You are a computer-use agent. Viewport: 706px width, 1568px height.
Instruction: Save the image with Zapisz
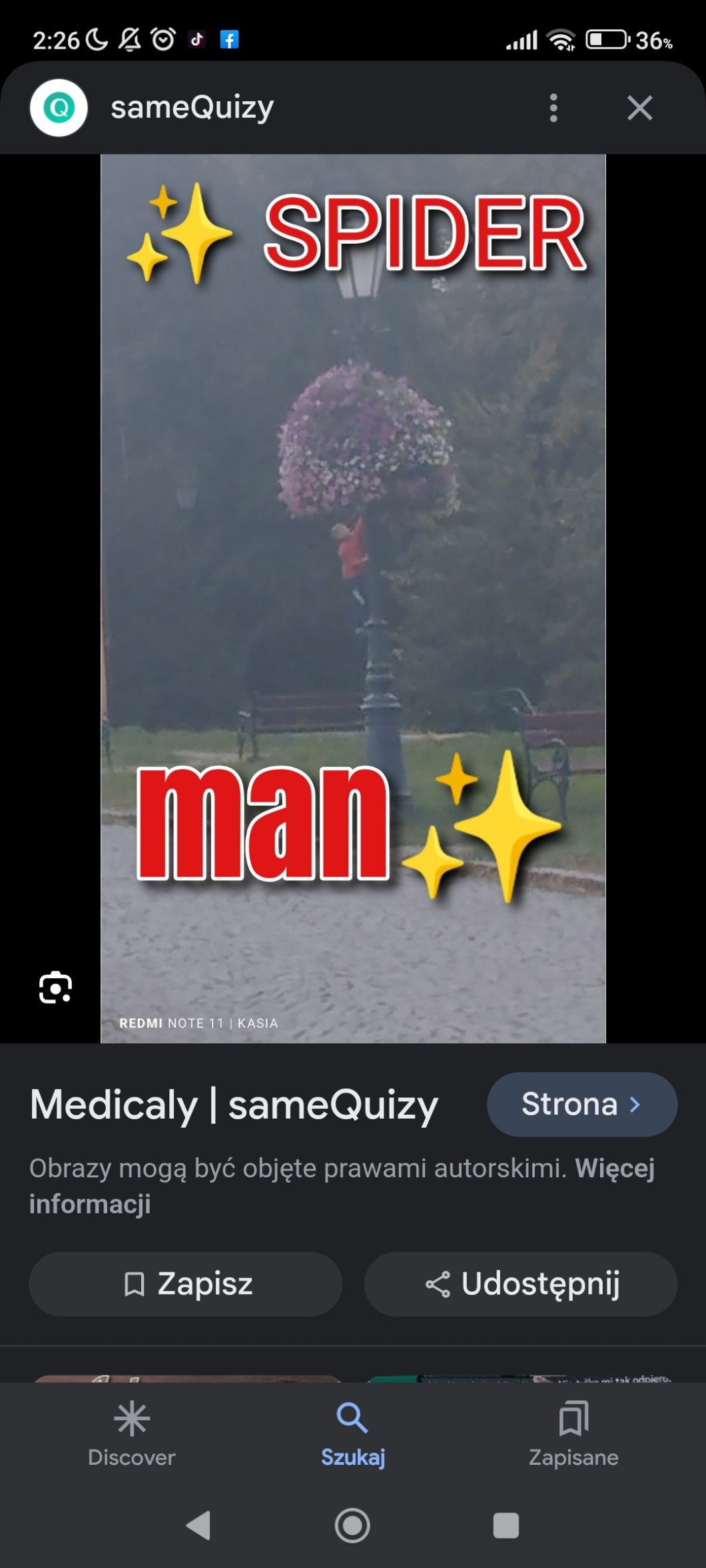[186, 1284]
